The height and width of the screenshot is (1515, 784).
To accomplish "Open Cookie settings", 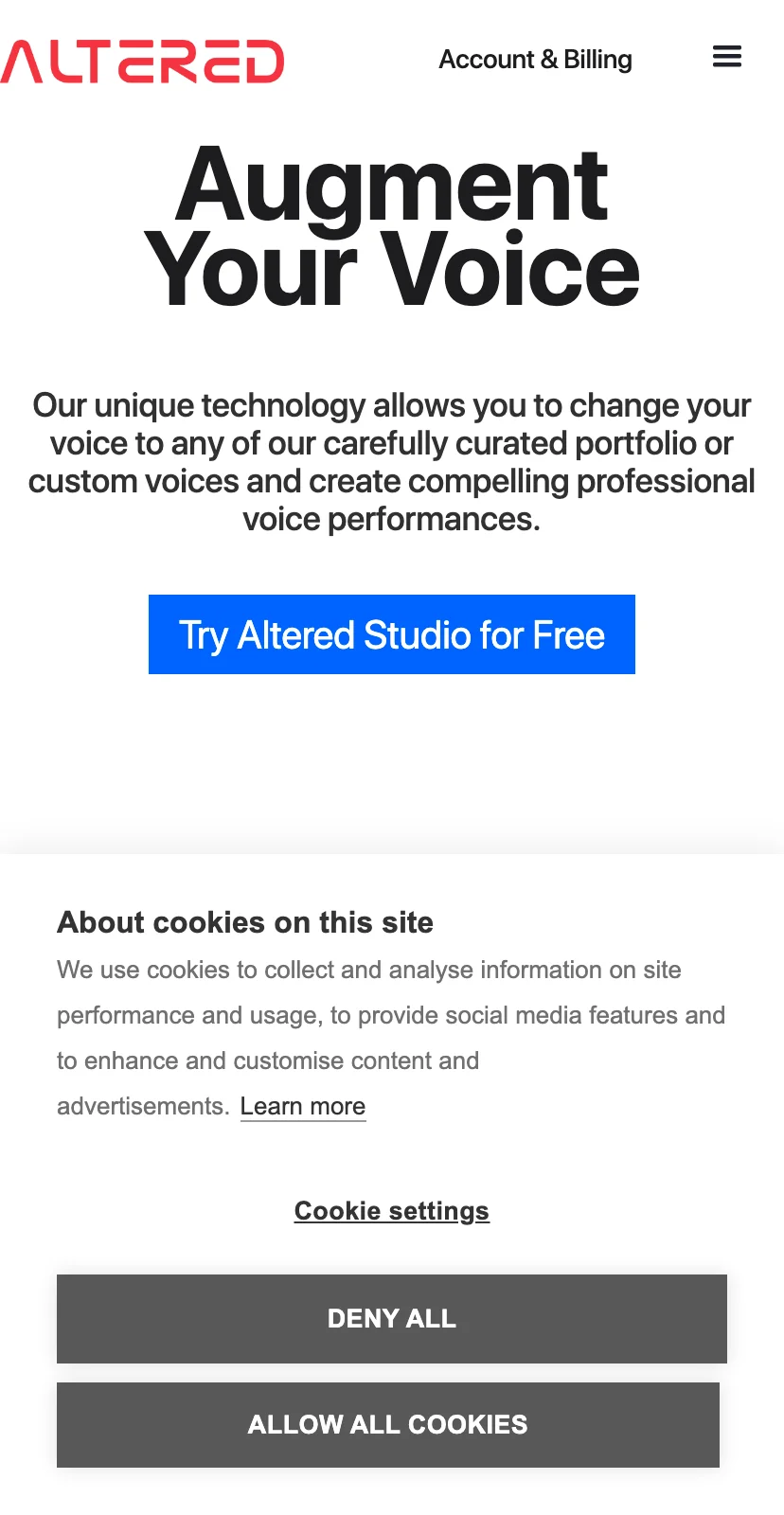I will click(x=392, y=1211).
